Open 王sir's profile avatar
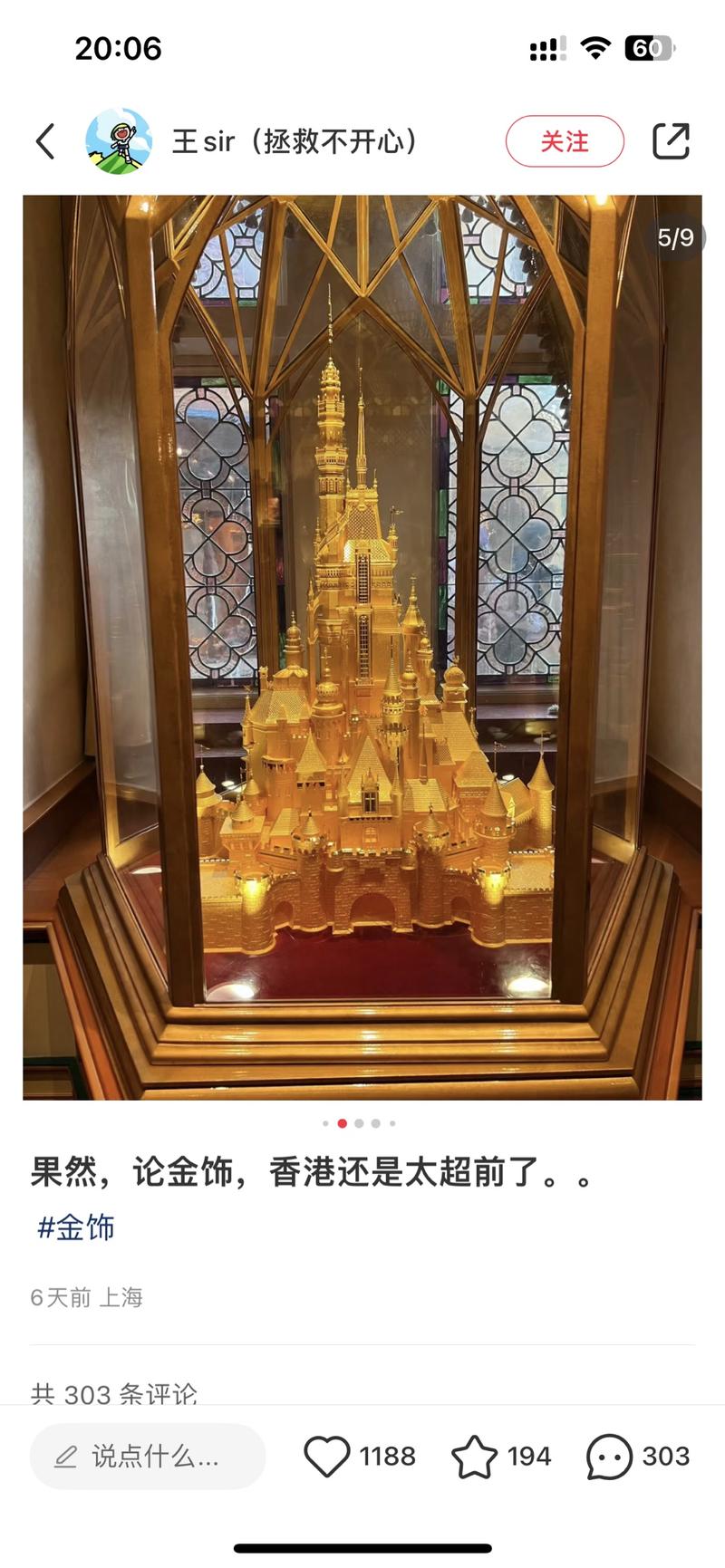This screenshot has width=725, height=1568. coord(119,141)
